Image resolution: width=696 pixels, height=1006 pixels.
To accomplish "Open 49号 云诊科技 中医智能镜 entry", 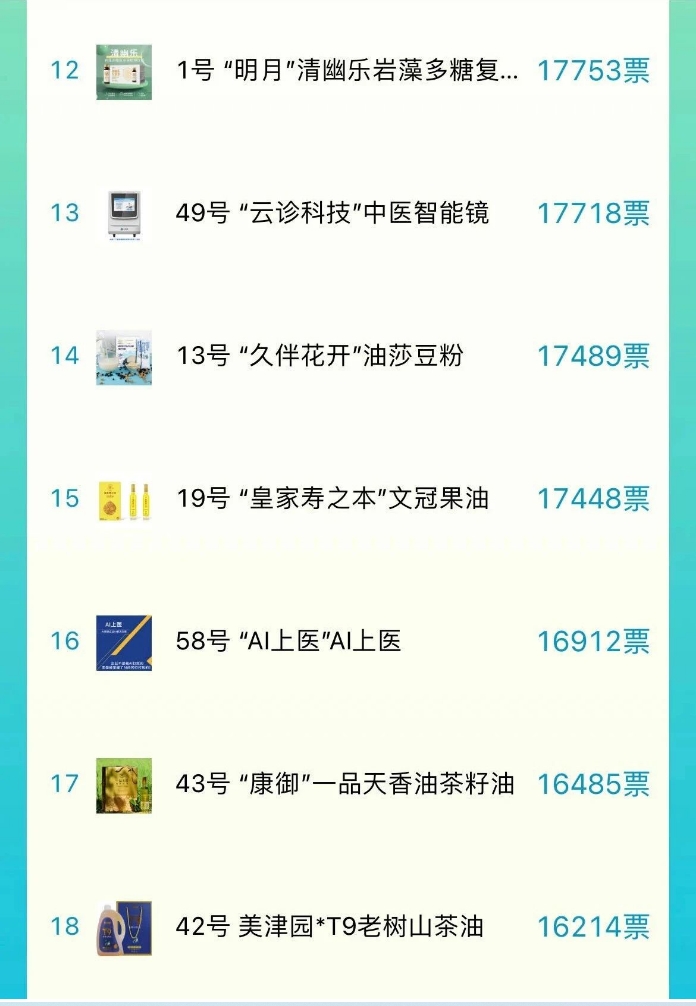I will coord(332,213).
